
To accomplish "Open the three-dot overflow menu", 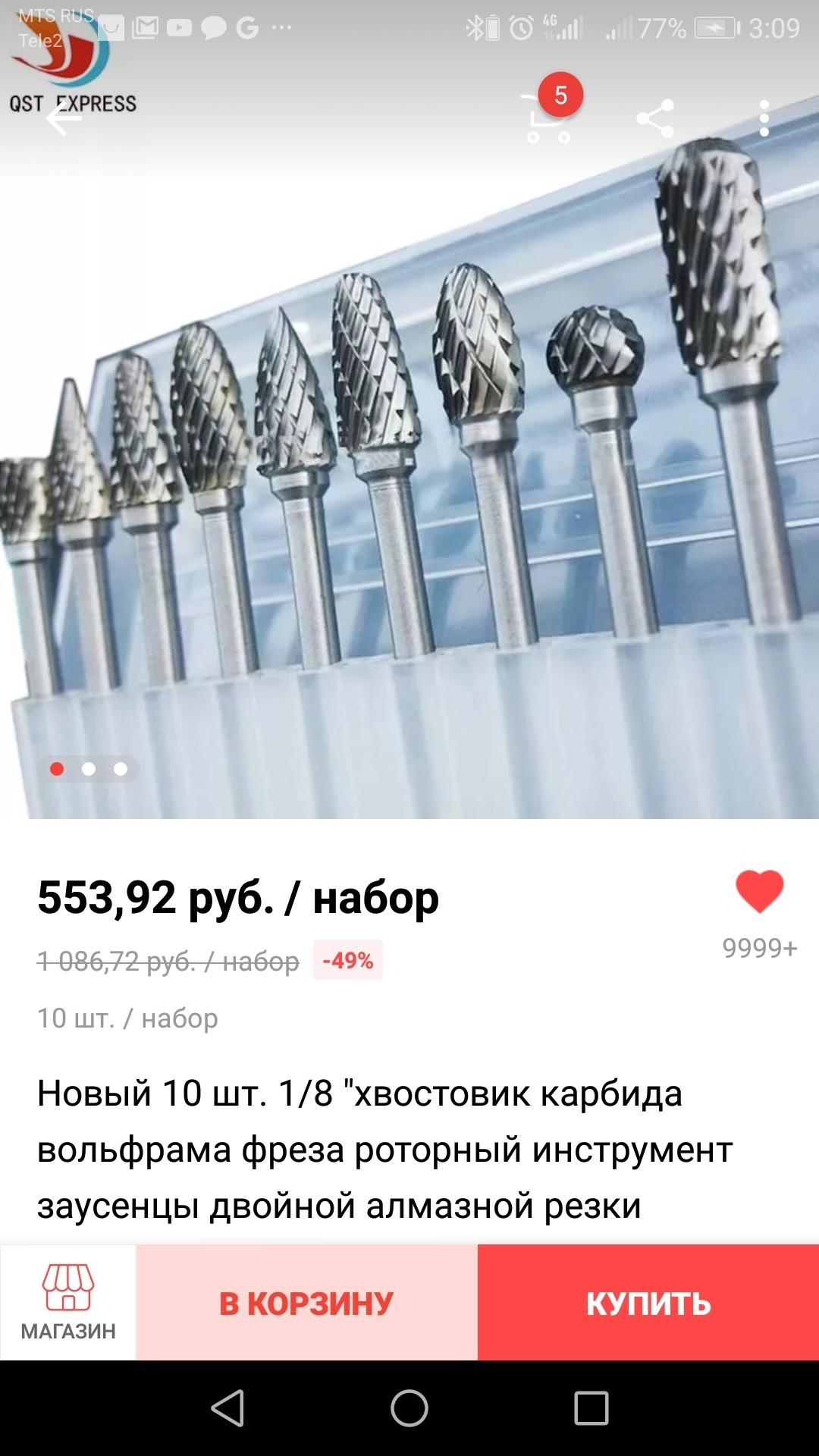I will pos(764,119).
